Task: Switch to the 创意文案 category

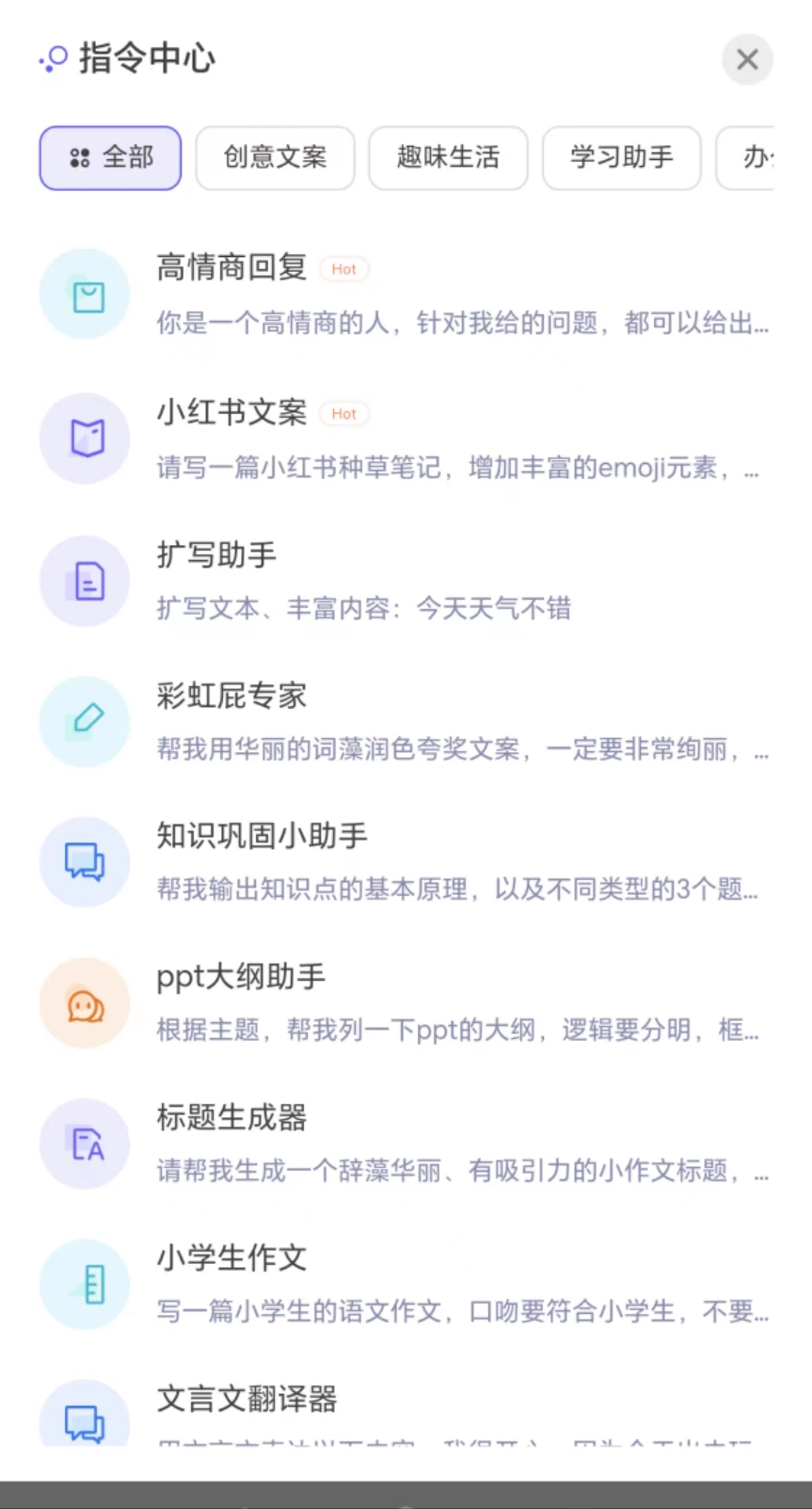Action: pyautogui.click(x=275, y=158)
